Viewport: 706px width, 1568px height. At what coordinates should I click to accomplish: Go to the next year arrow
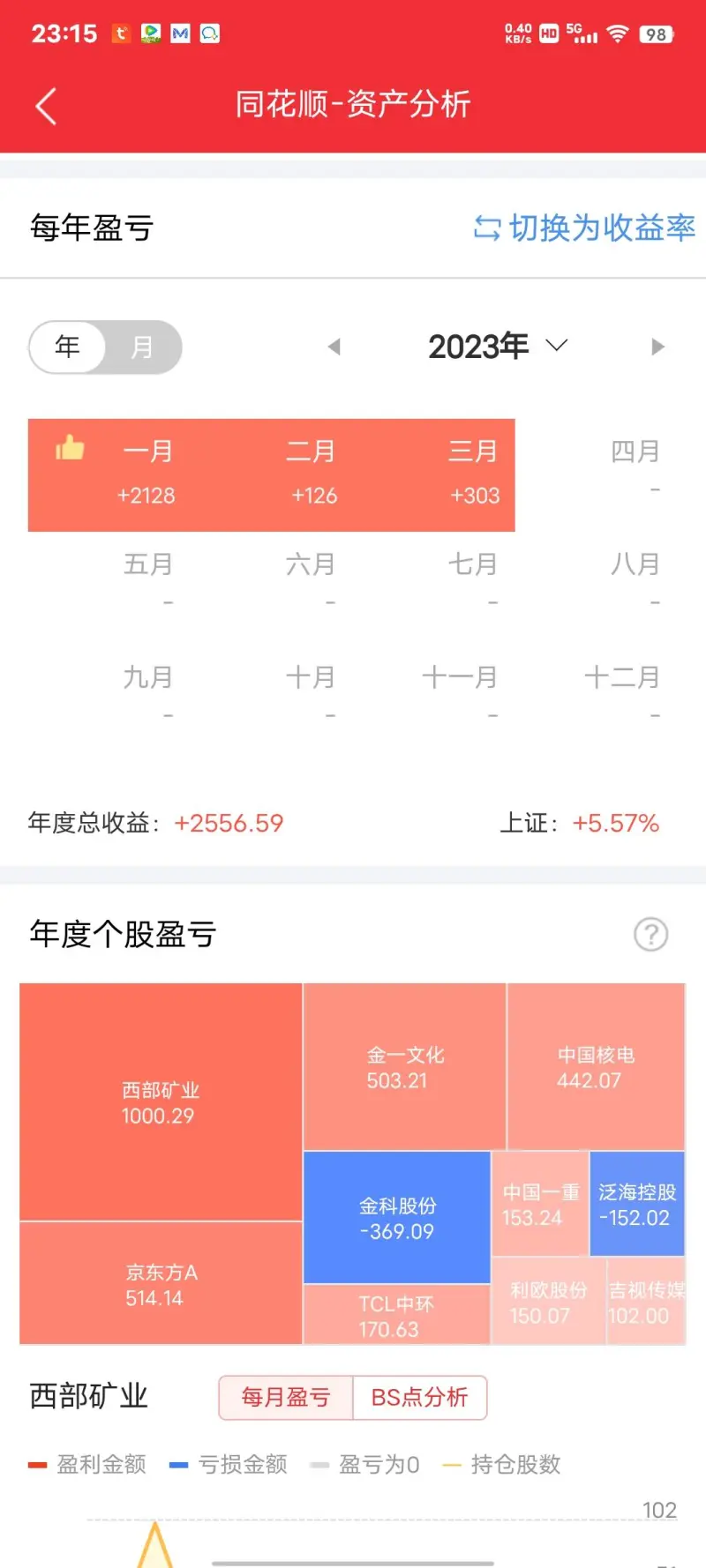tap(657, 347)
